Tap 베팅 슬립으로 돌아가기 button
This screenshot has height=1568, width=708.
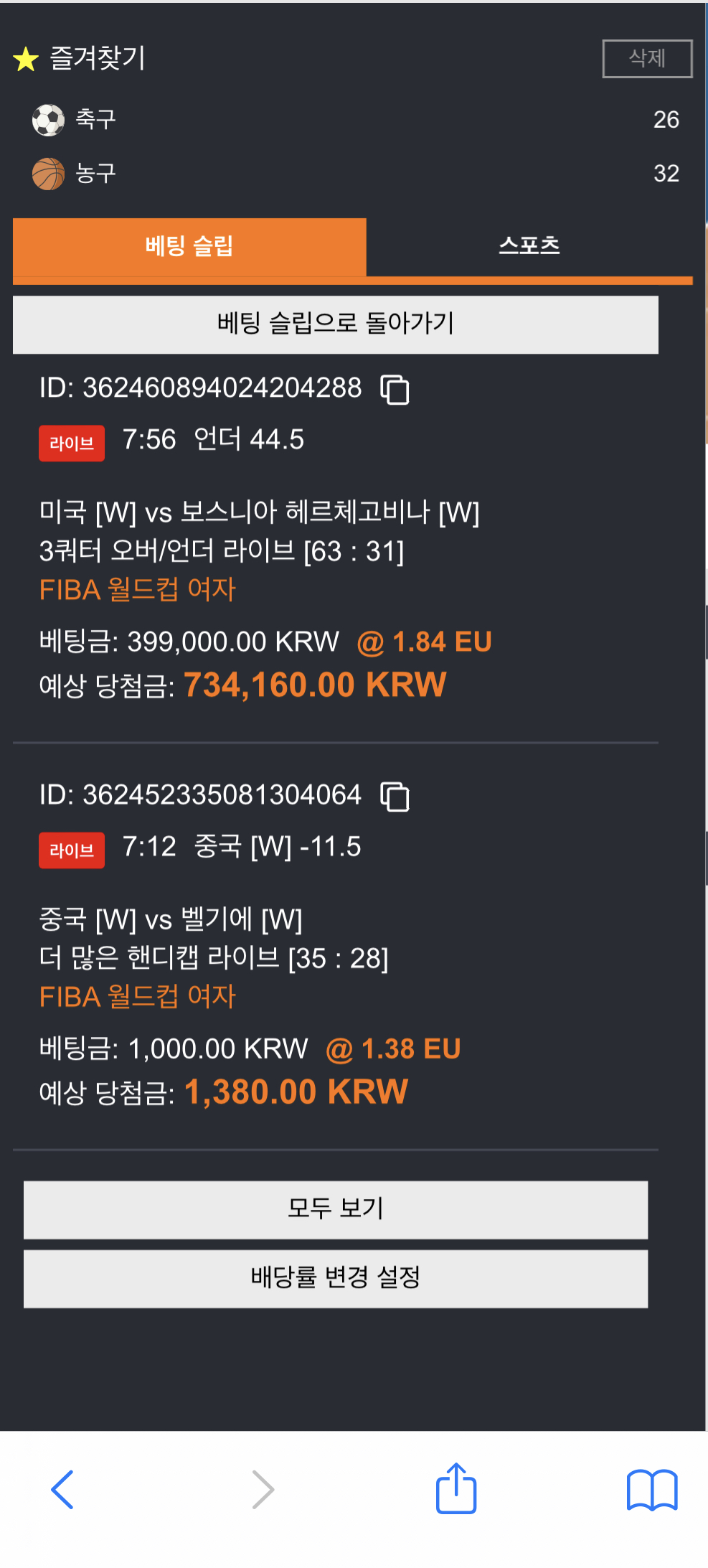click(336, 324)
